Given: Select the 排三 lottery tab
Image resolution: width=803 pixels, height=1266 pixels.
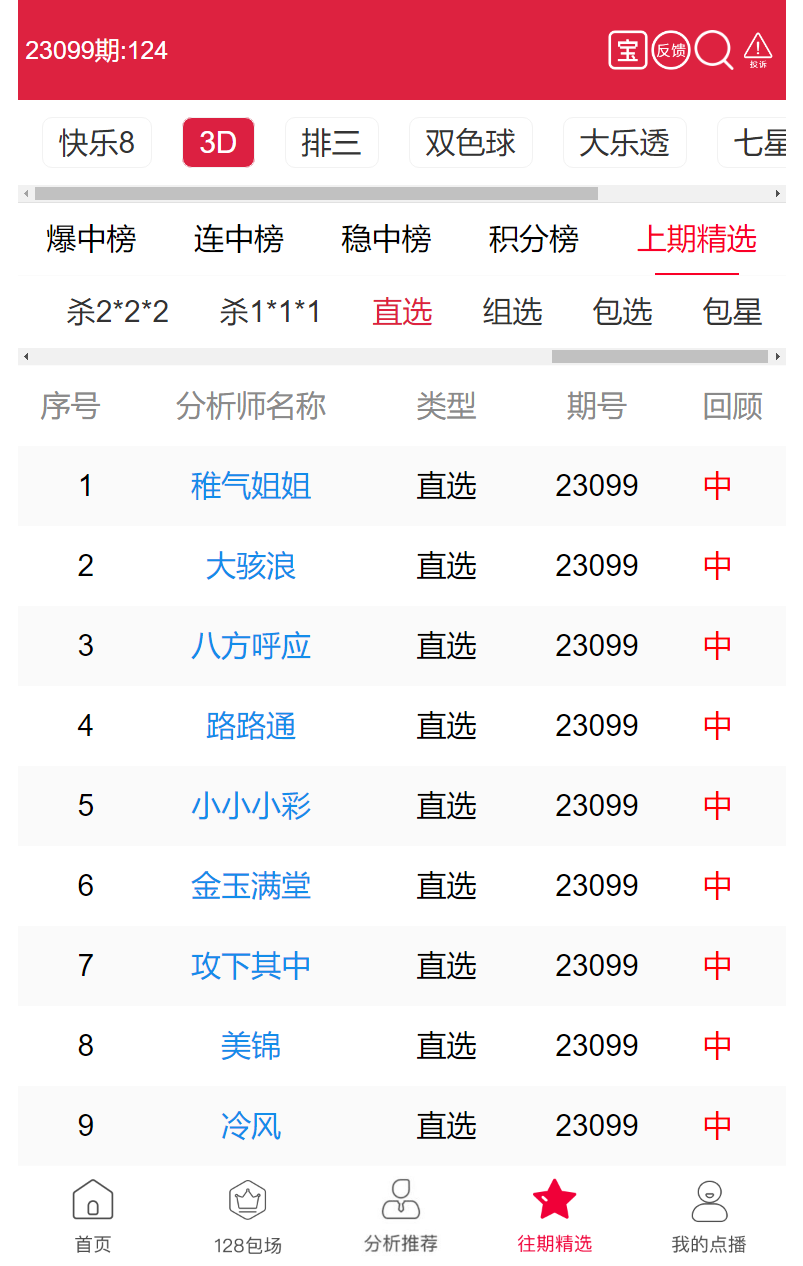Looking at the screenshot, I should tap(331, 143).
